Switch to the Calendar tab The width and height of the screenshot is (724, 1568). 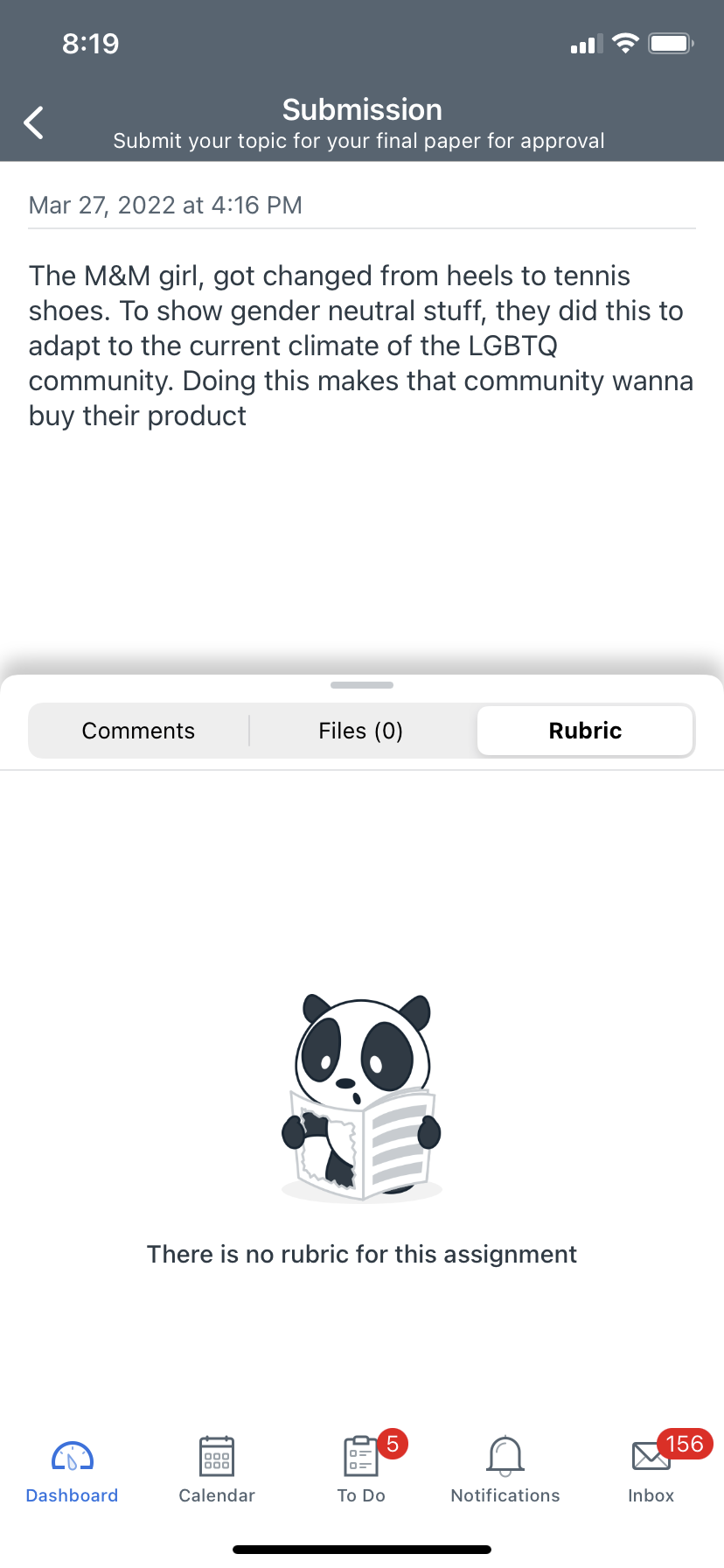click(217, 1471)
